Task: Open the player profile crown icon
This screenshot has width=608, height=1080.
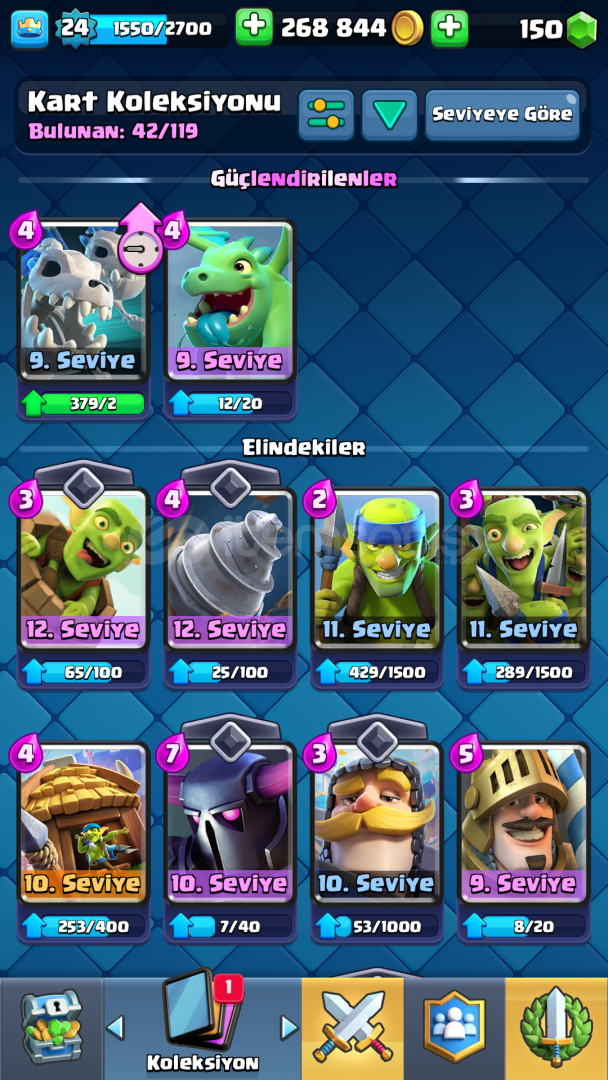Action: (30, 29)
